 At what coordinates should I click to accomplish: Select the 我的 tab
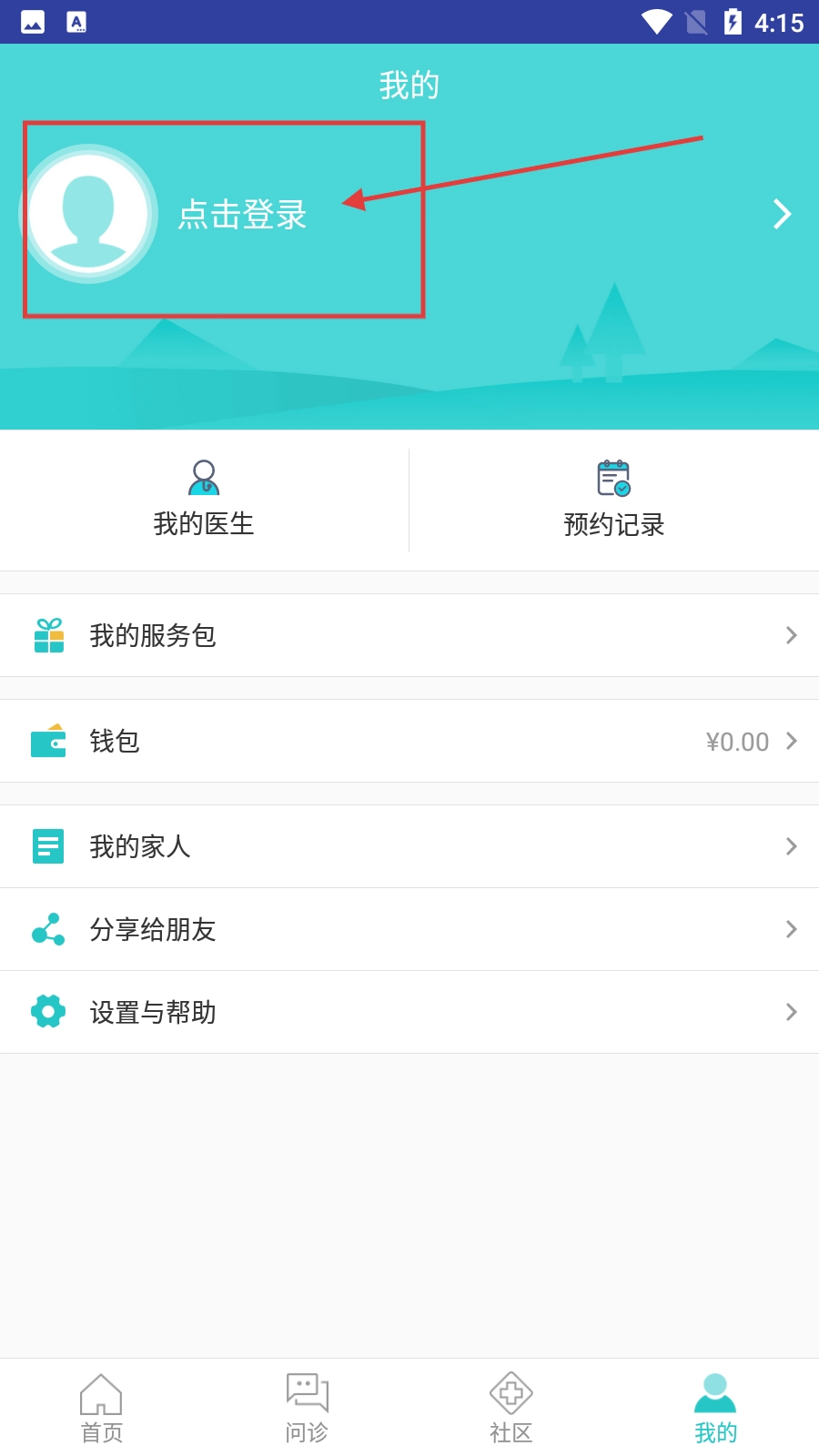point(716,1408)
